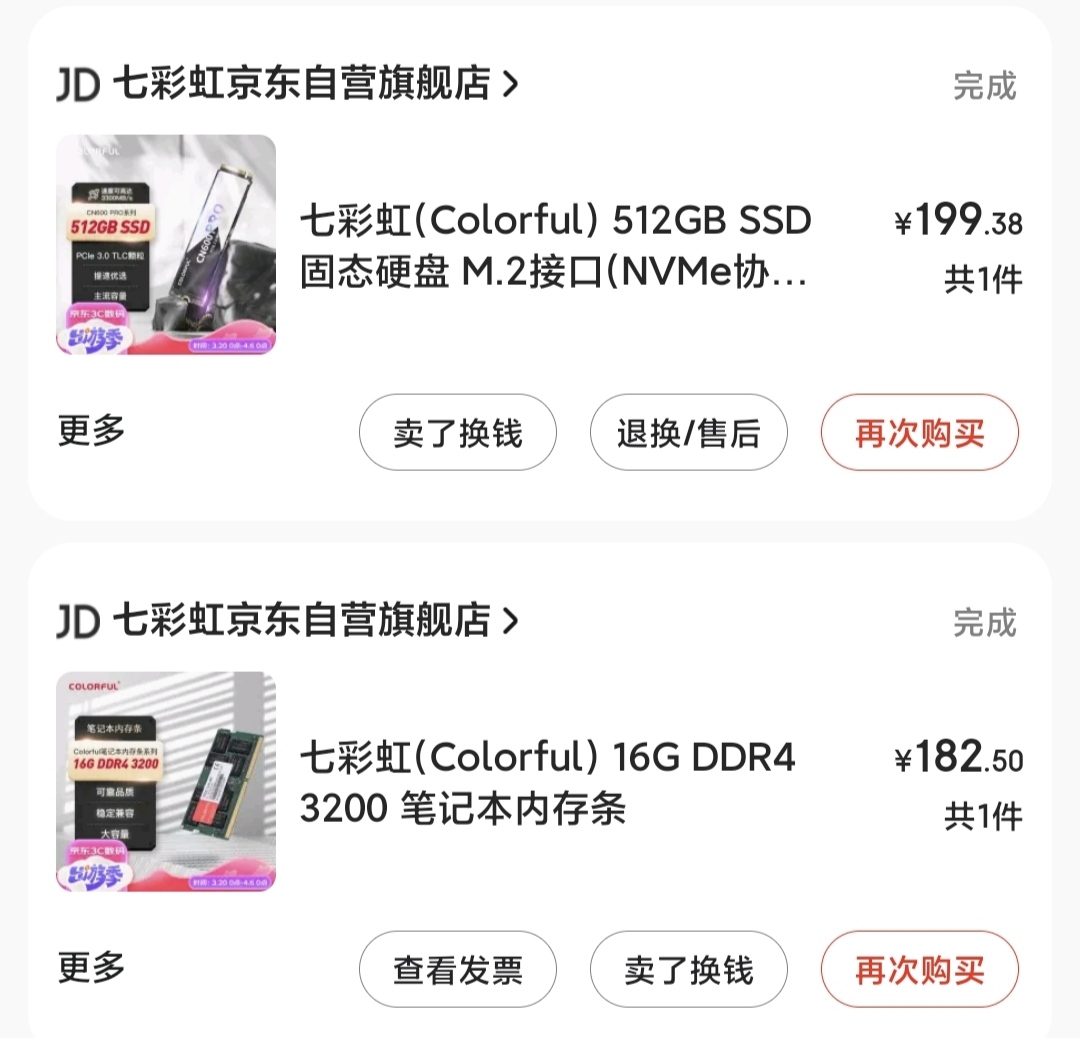
Task: Tap 卖了换钱 for the 512GB SSD order
Action: pos(457,433)
